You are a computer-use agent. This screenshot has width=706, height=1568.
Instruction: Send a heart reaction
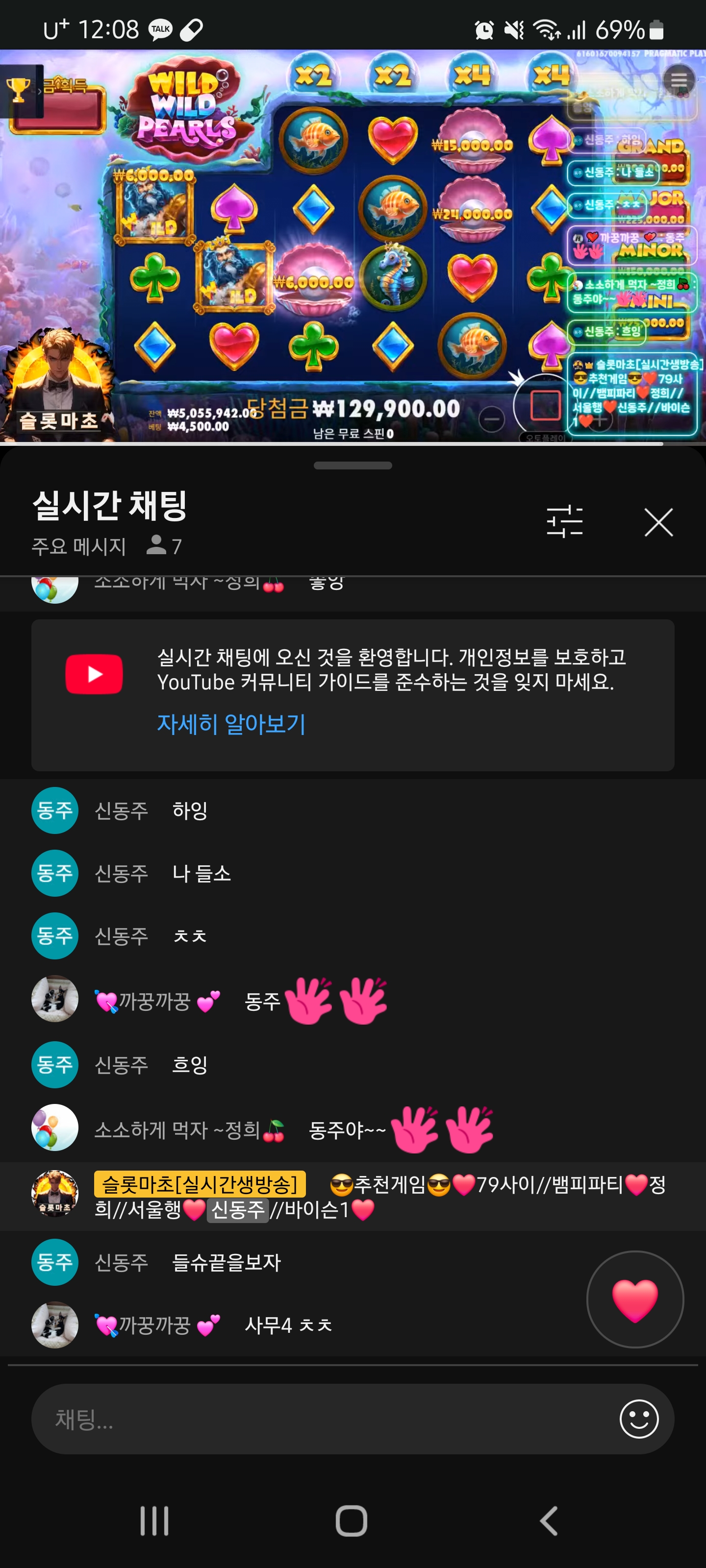pos(635,1299)
